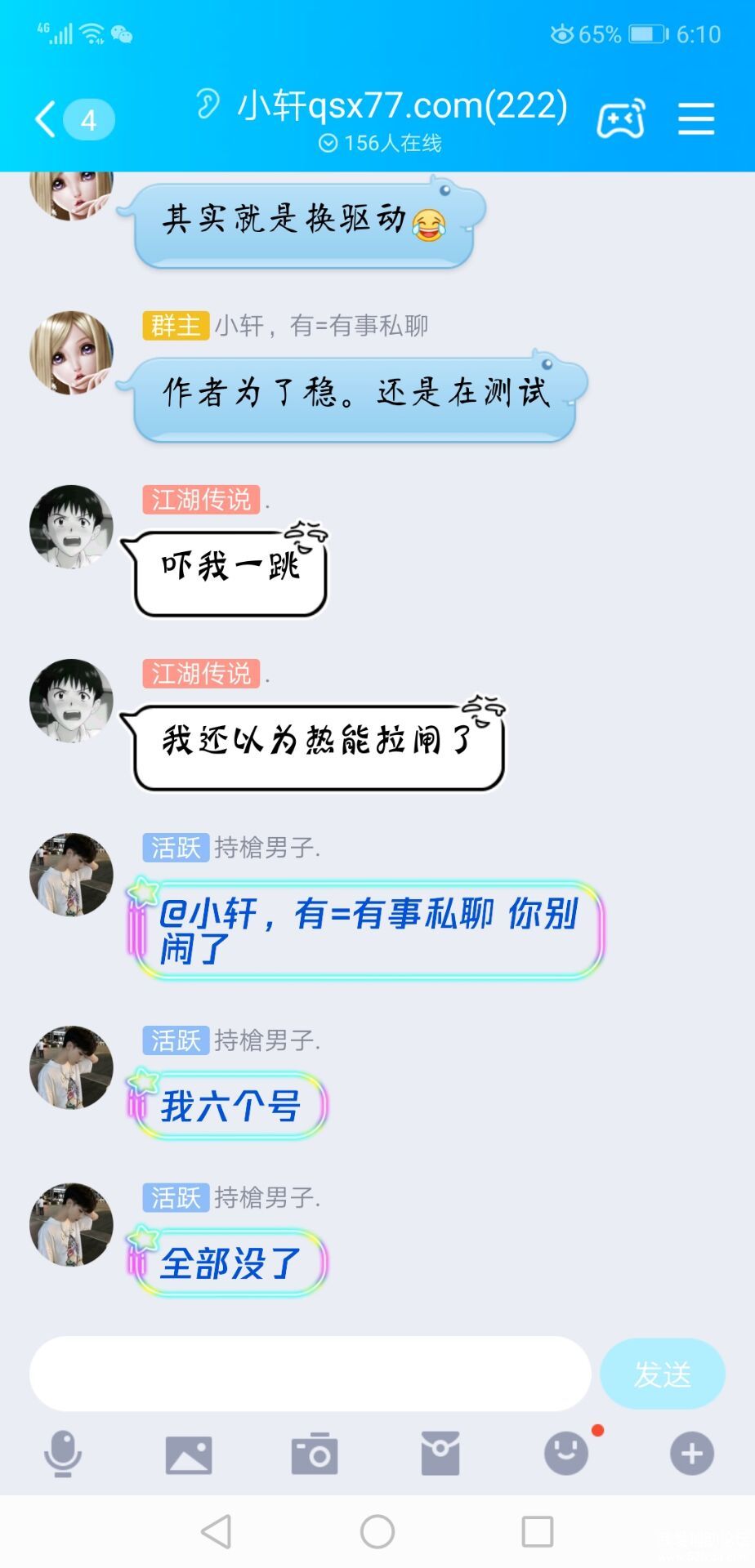The image size is (755, 1568).
Task: Open 江湖传说's avatar next to 吓我一跳
Action: (71, 527)
